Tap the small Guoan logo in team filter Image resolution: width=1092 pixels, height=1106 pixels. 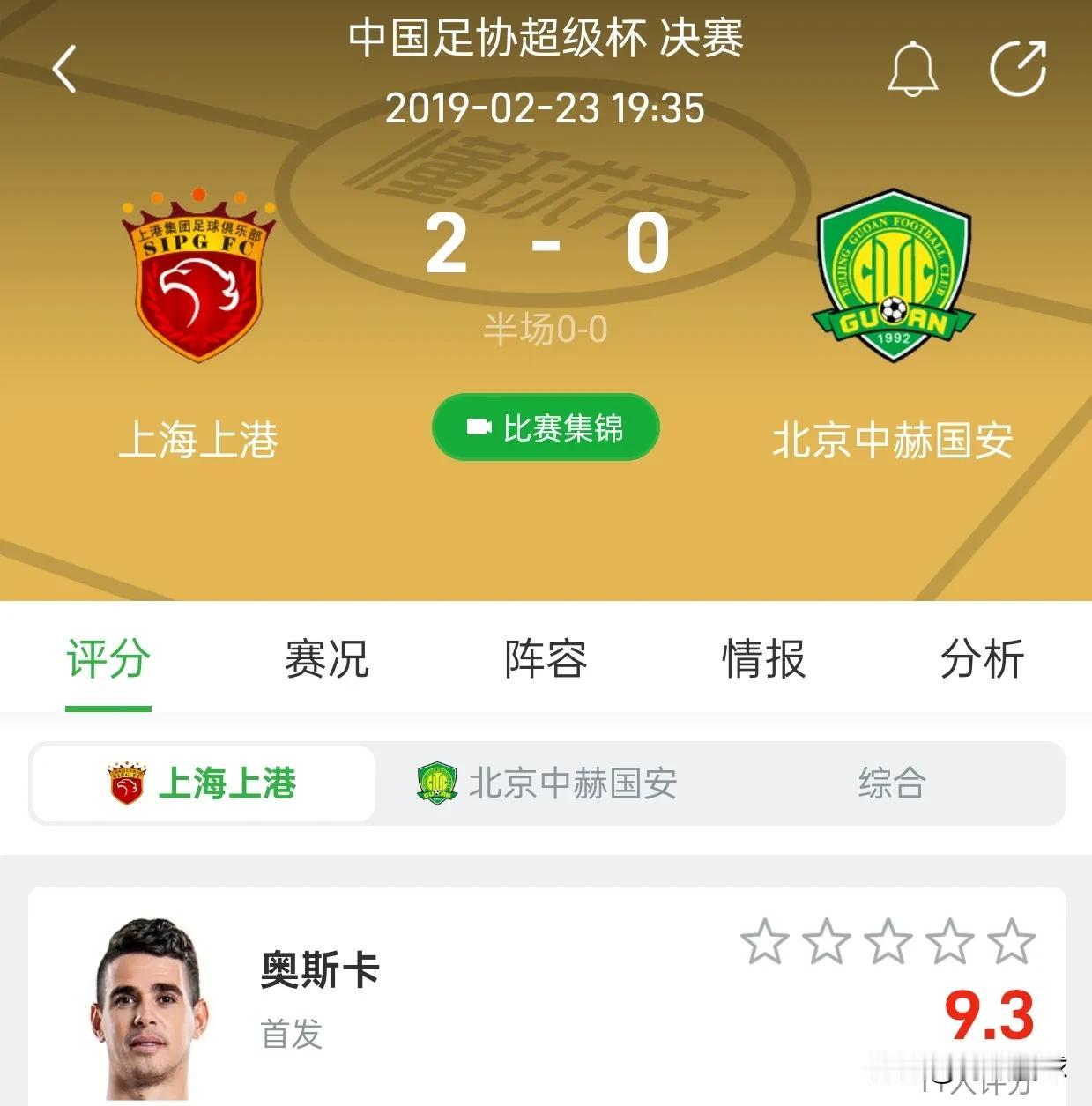coord(436,783)
